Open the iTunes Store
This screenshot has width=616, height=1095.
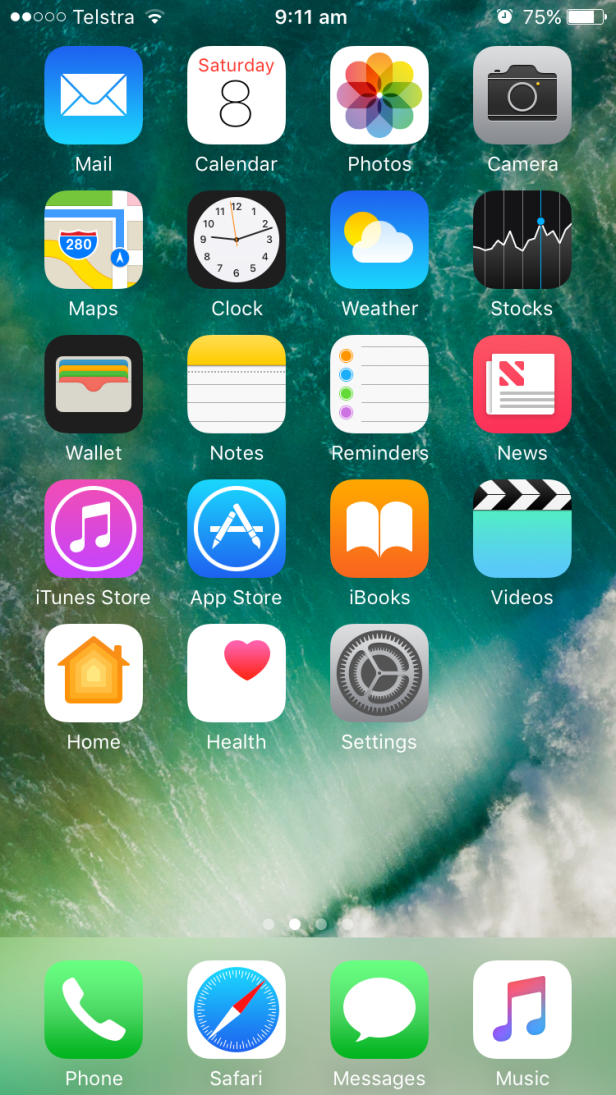(94, 529)
